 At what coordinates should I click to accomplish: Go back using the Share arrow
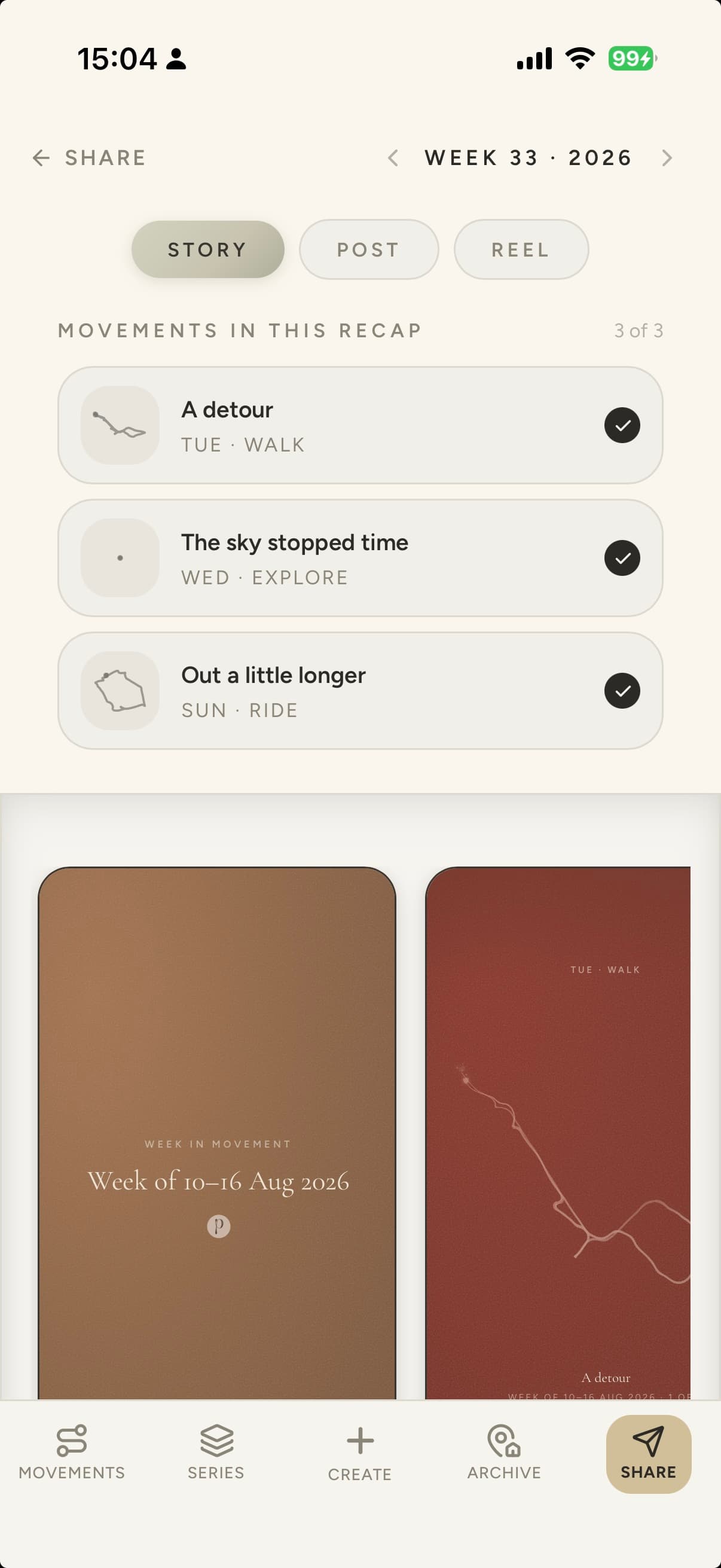coord(41,158)
